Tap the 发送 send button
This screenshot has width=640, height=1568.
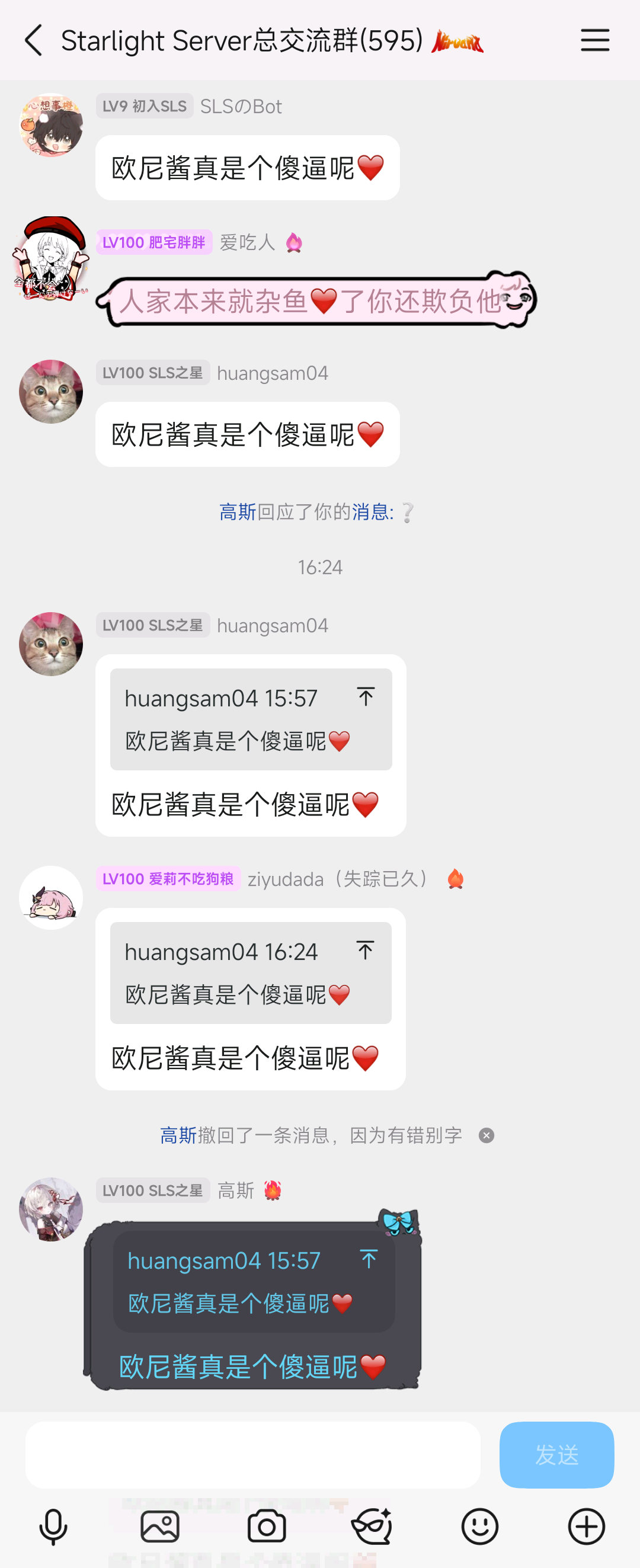(x=556, y=1454)
